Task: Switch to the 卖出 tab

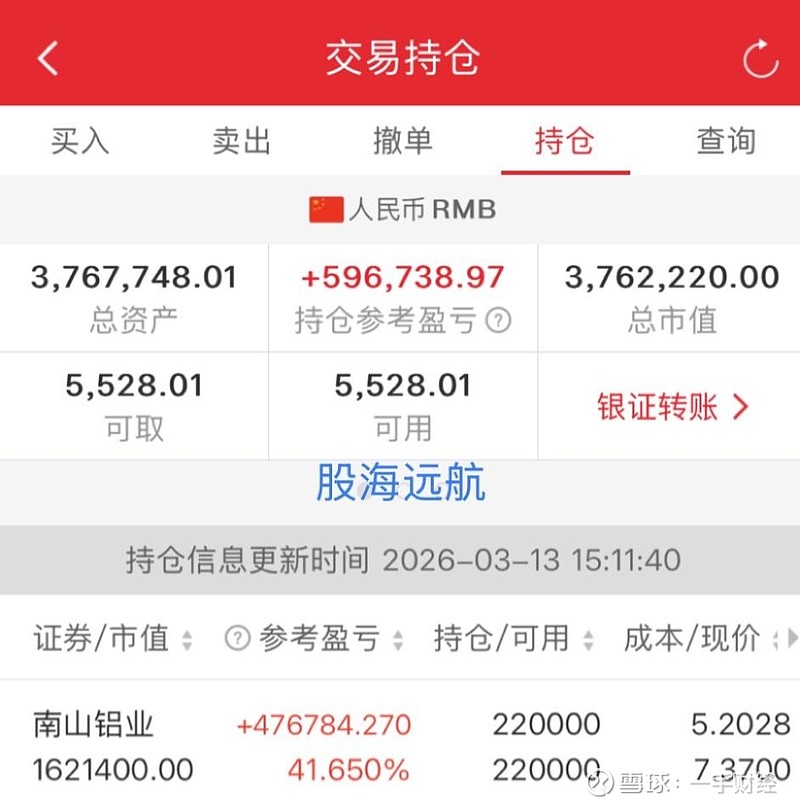Action: coord(241,141)
